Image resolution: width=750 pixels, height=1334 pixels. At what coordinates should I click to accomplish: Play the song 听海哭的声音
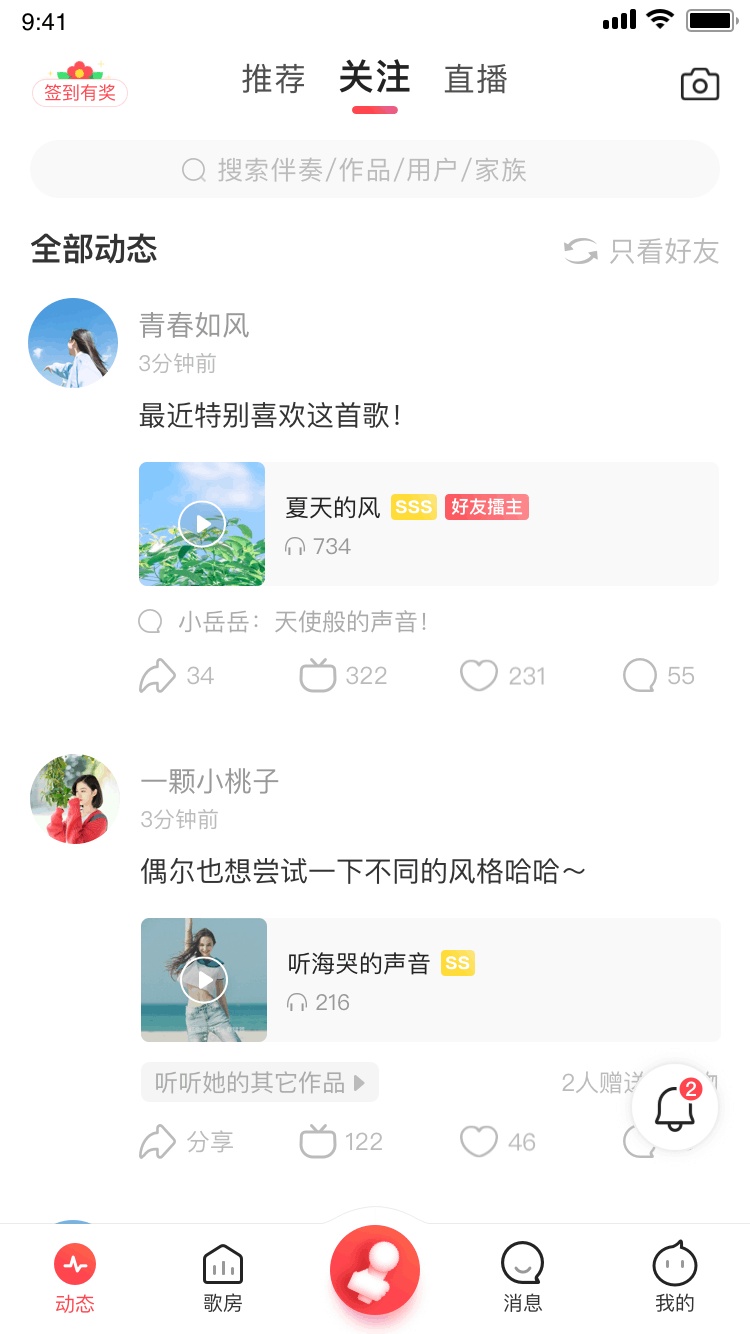tap(204, 980)
